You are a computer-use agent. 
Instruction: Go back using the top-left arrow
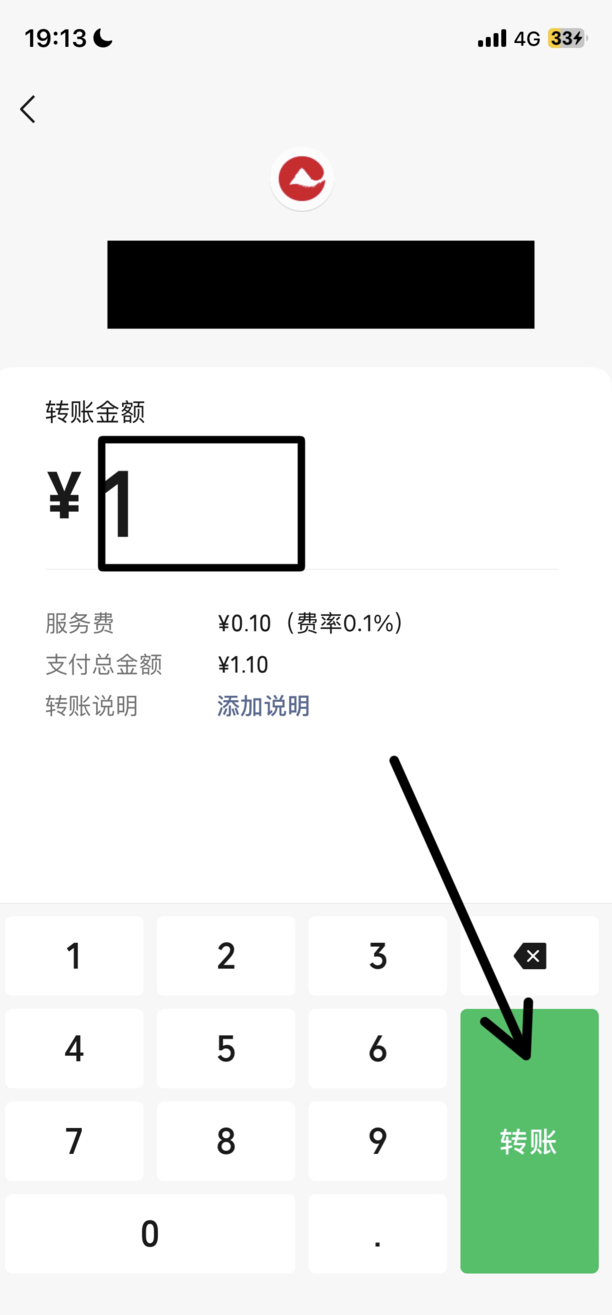28,109
